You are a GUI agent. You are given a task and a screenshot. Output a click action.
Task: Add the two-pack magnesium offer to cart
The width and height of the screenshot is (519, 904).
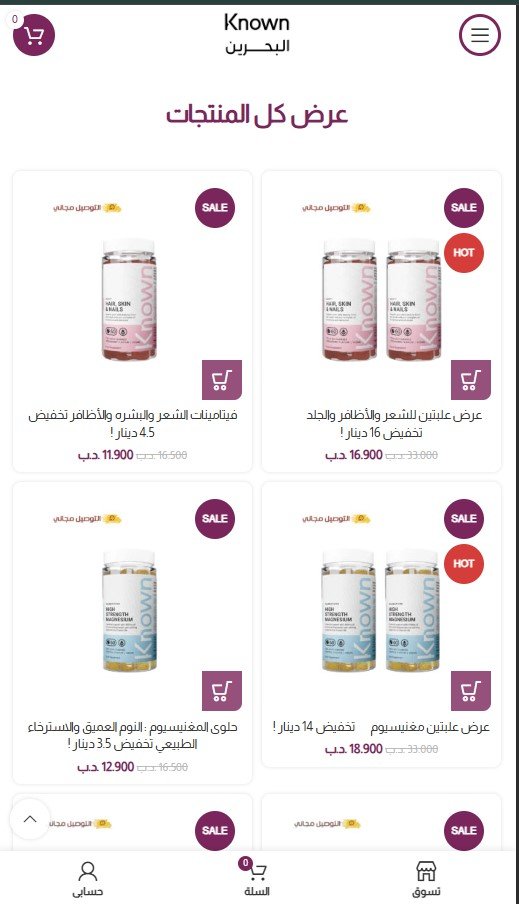tap(471, 691)
